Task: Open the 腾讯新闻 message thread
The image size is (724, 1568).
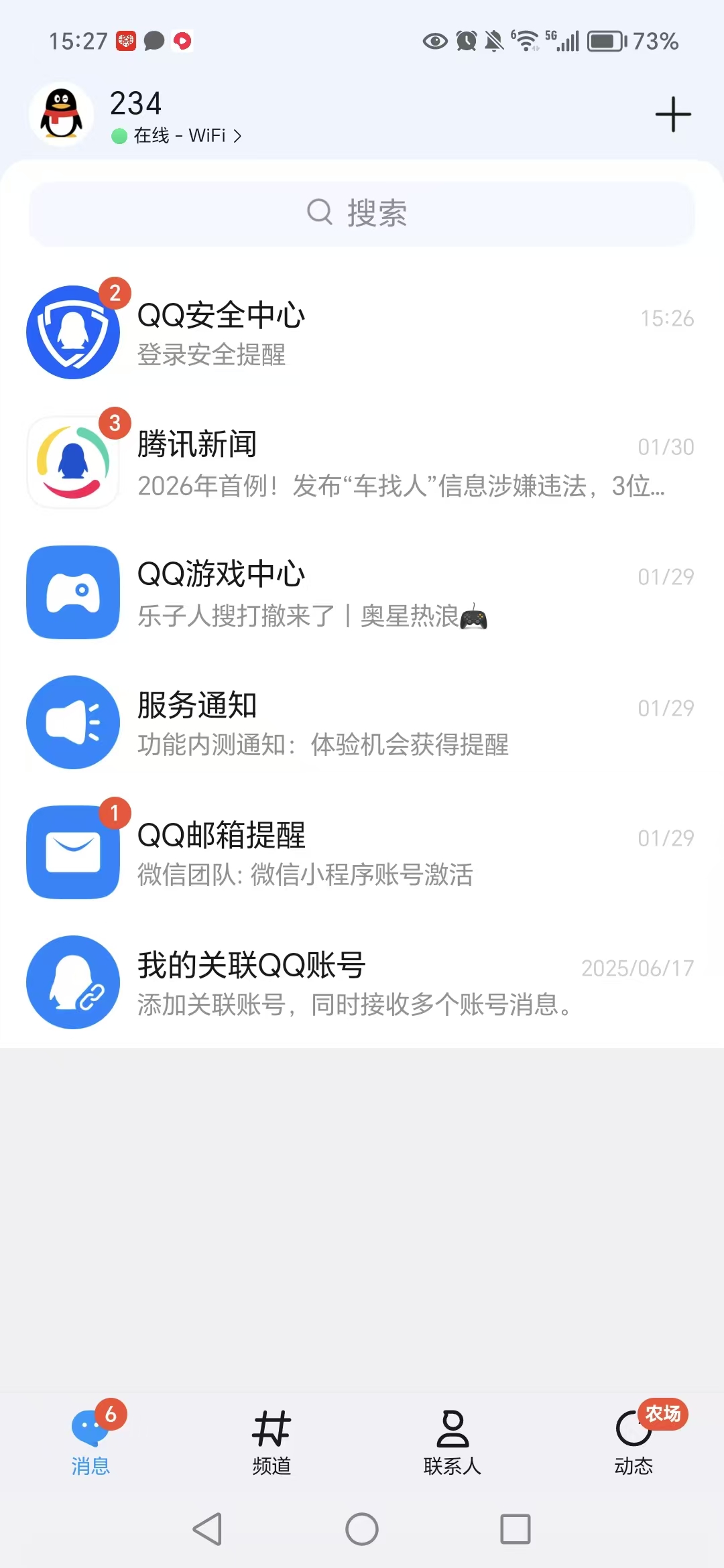Action: point(362,464)
